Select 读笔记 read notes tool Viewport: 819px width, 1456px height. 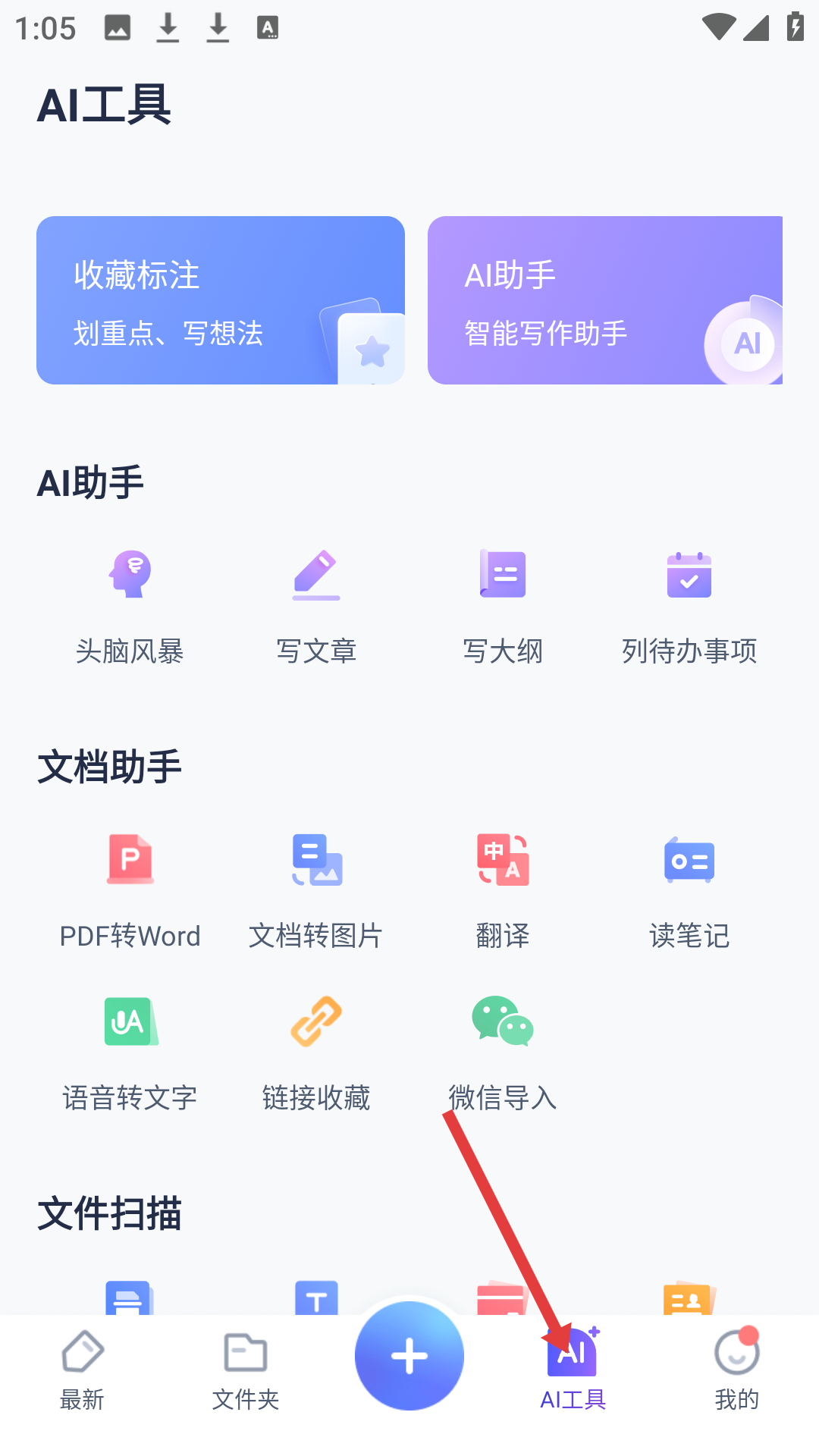point(689,893)
